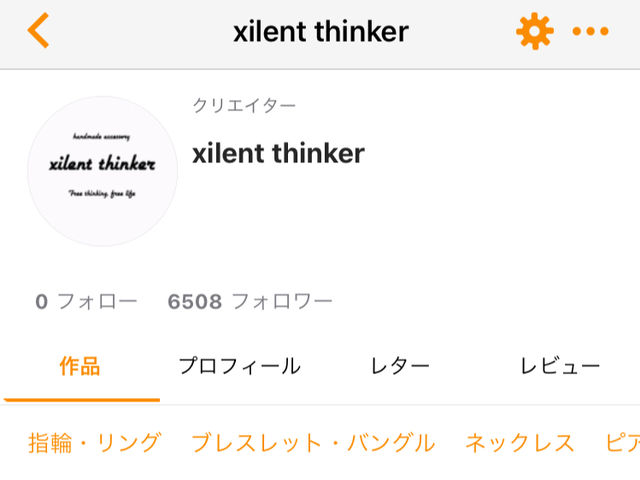Switch to the レビュー tab
640x480 pixels.
point(559,366)
